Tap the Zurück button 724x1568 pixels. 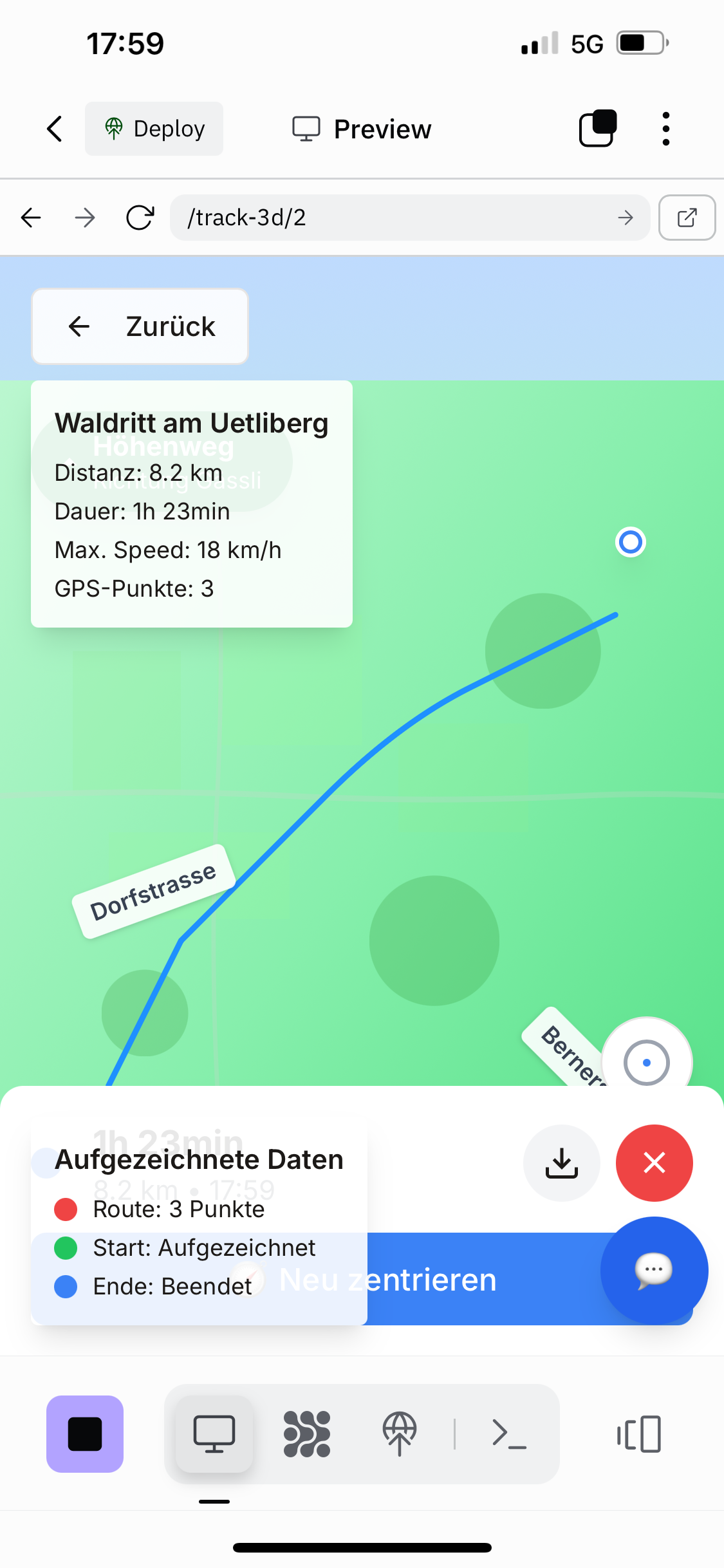click(x=140, y=326)
